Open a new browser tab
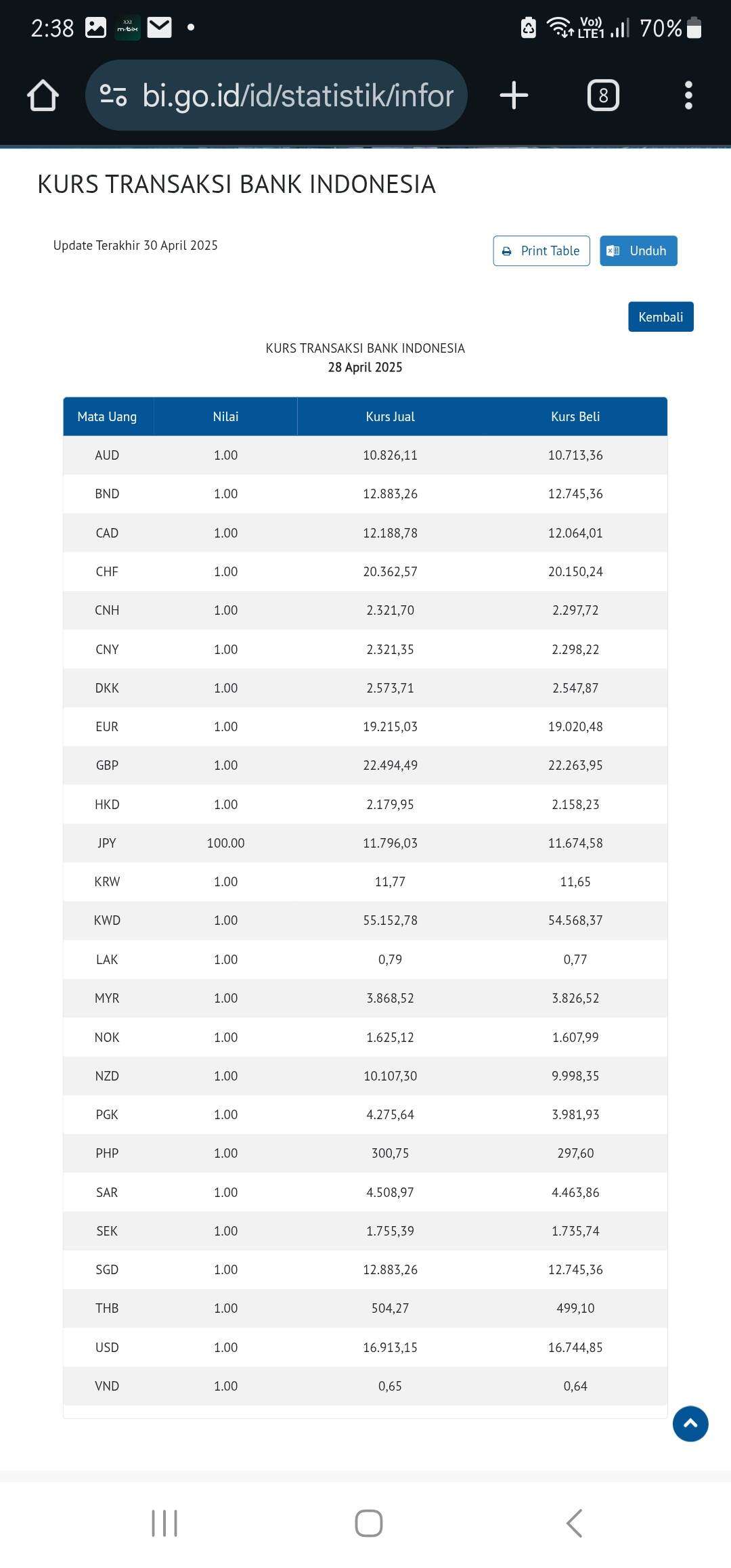Screen dimensions: 731x1568 [x=514, y=95]
